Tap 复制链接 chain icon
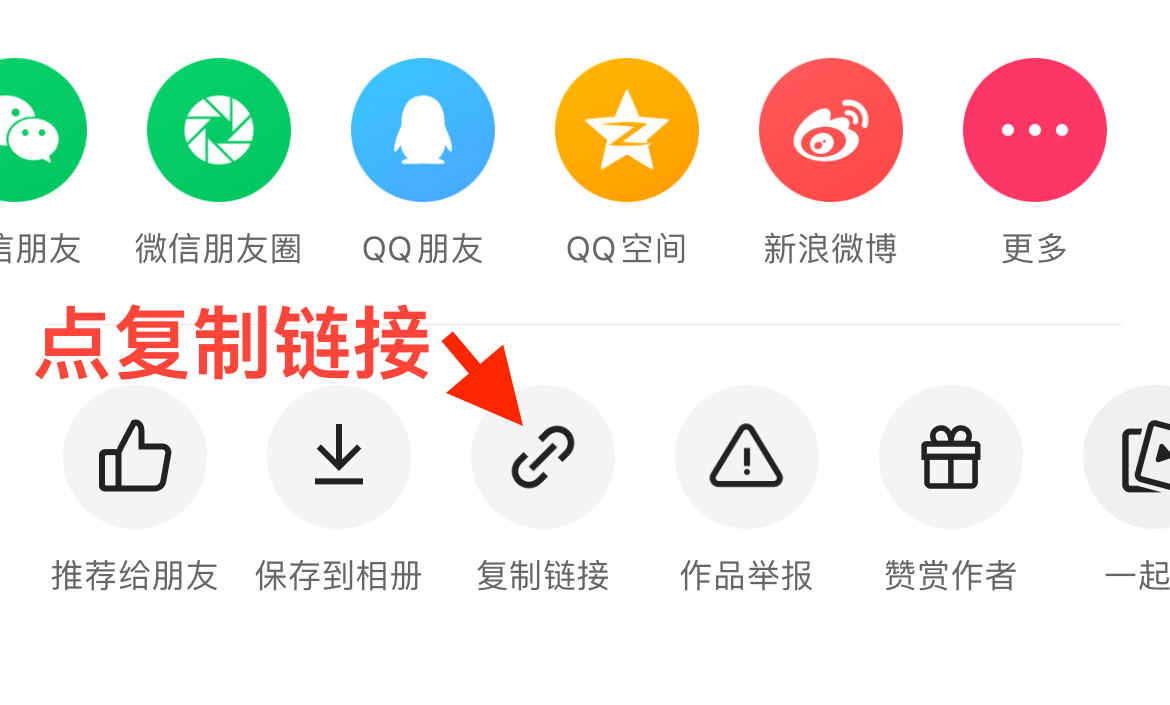This screenshot has height=705, width=1170. [x=542, y=456]
